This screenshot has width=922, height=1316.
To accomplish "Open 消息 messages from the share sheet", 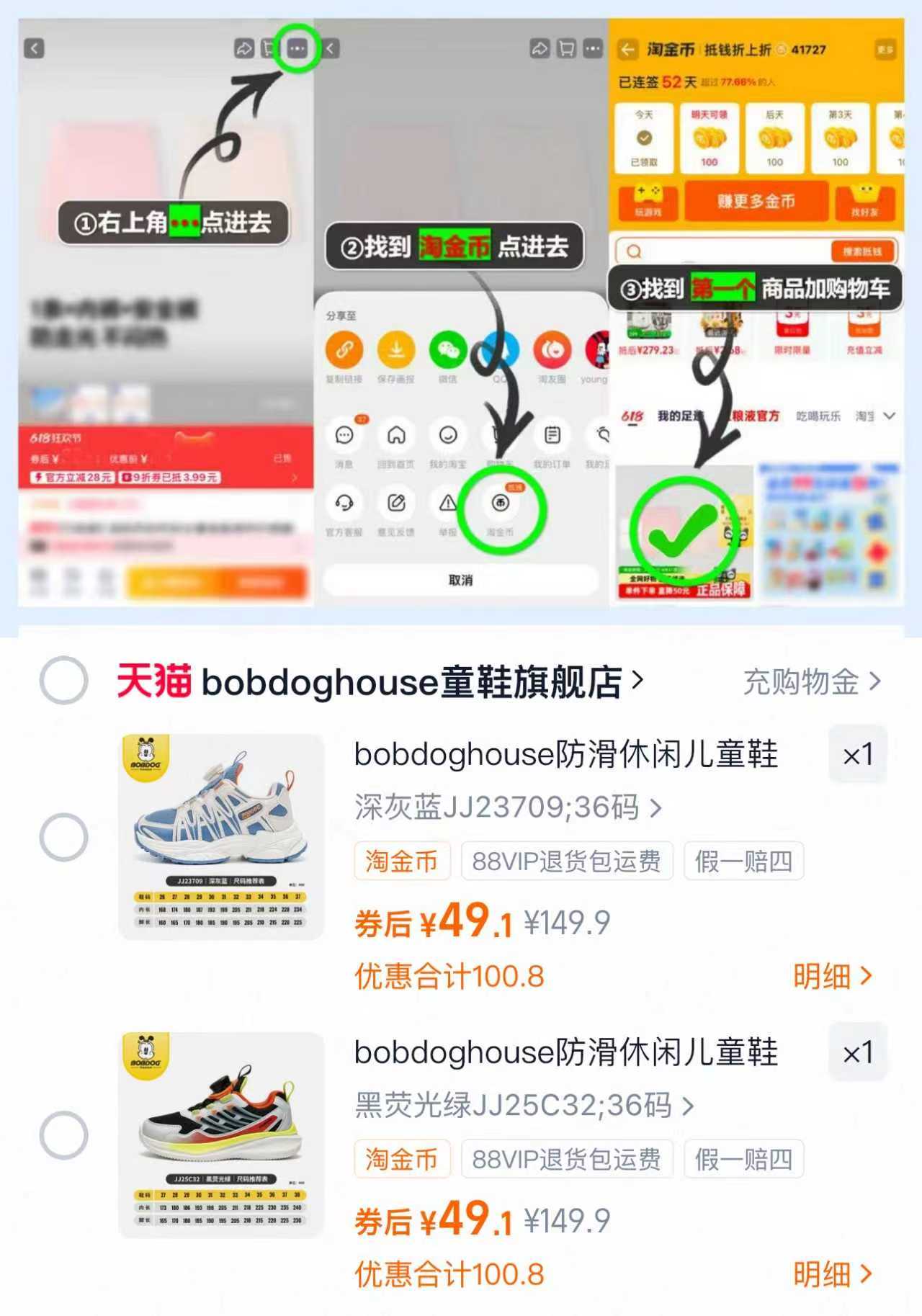I will [346, 436].
